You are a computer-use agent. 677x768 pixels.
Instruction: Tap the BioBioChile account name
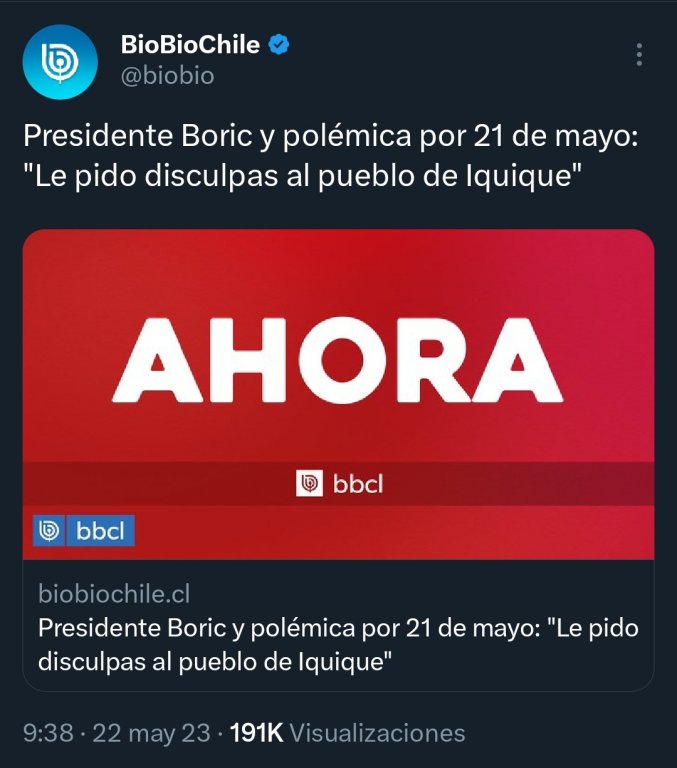(x=189, y=45)
